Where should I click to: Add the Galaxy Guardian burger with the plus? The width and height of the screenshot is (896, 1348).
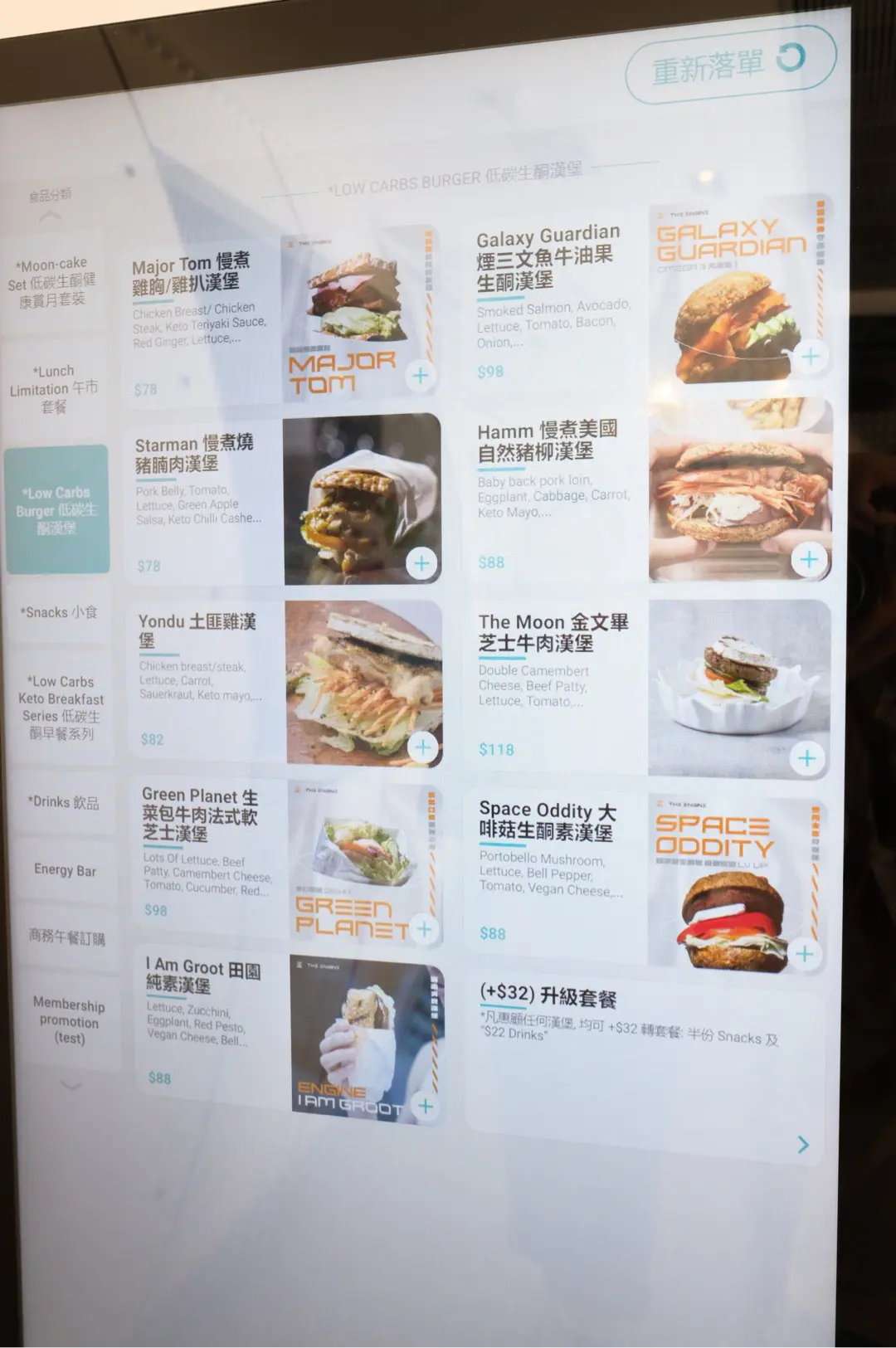[x=810, y=358]
